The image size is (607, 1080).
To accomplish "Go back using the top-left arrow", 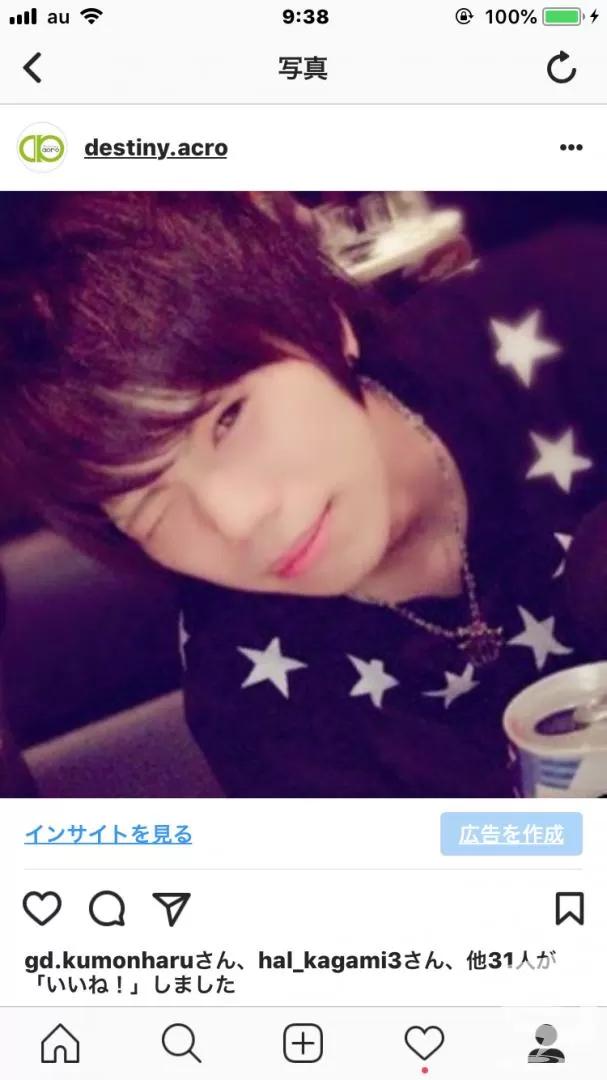I will [32, 68].
